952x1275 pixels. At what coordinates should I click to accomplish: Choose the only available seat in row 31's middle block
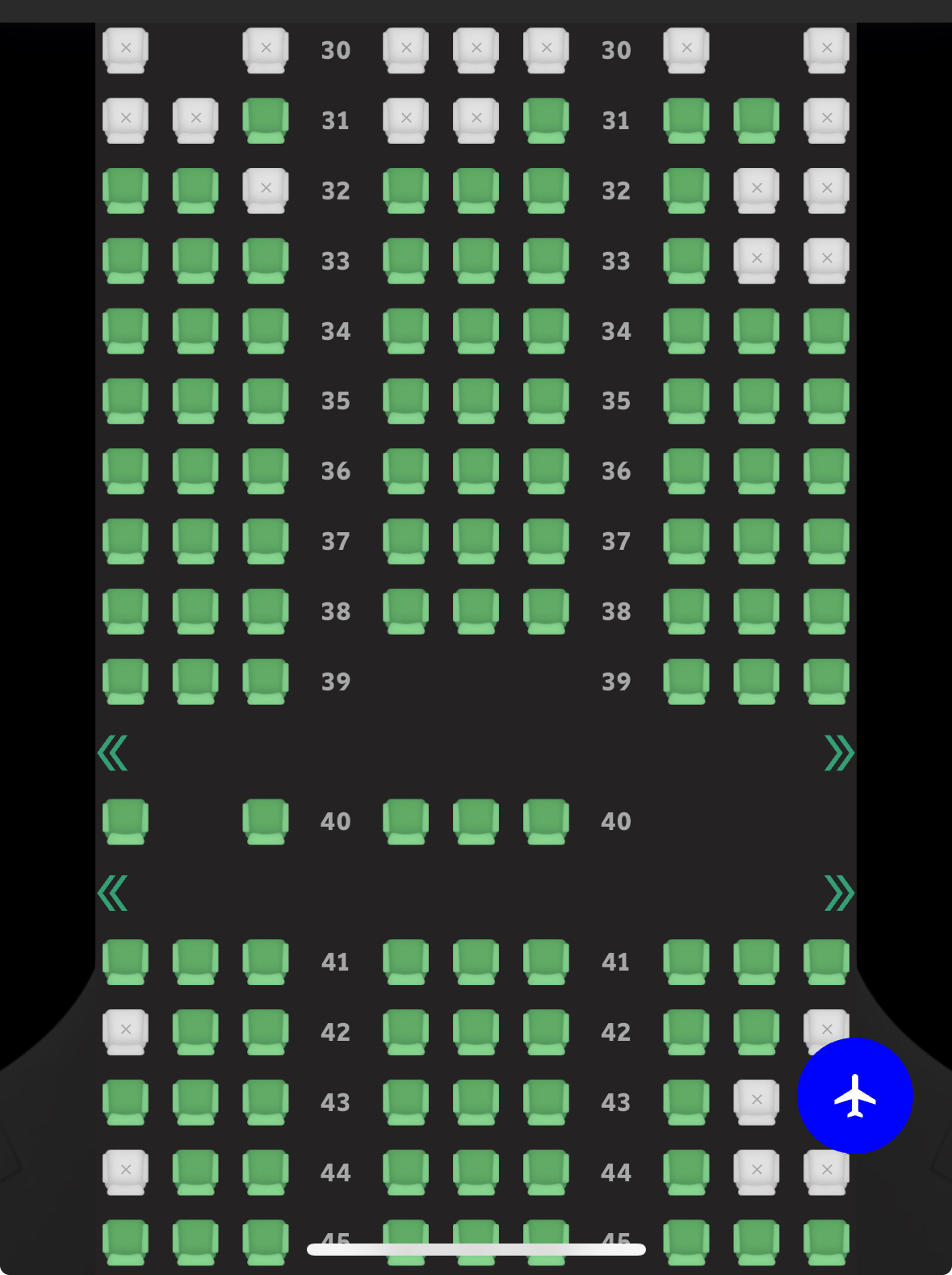pos(546,120)
